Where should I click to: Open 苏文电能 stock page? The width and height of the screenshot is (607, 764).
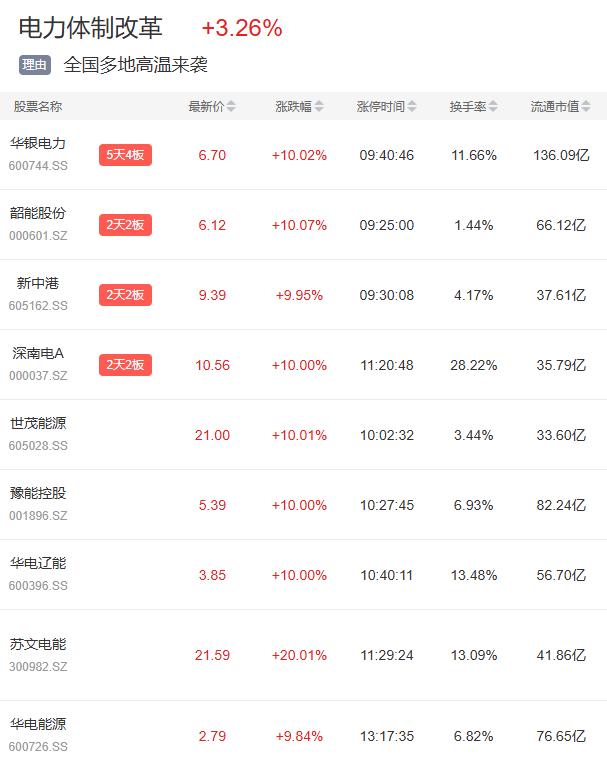pos(38,645)
